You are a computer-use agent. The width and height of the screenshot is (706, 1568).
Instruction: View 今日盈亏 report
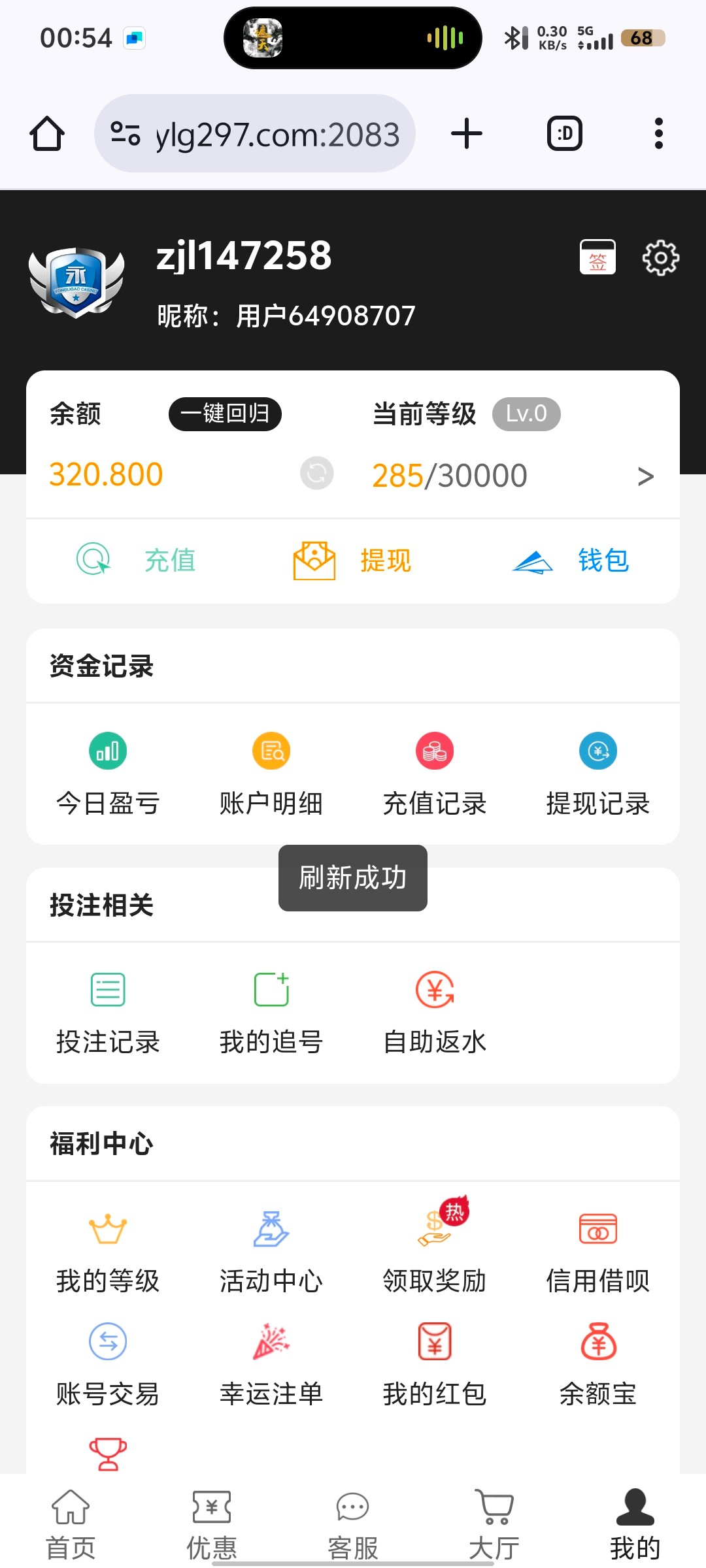pyautogui.click(x=108, y=775)
